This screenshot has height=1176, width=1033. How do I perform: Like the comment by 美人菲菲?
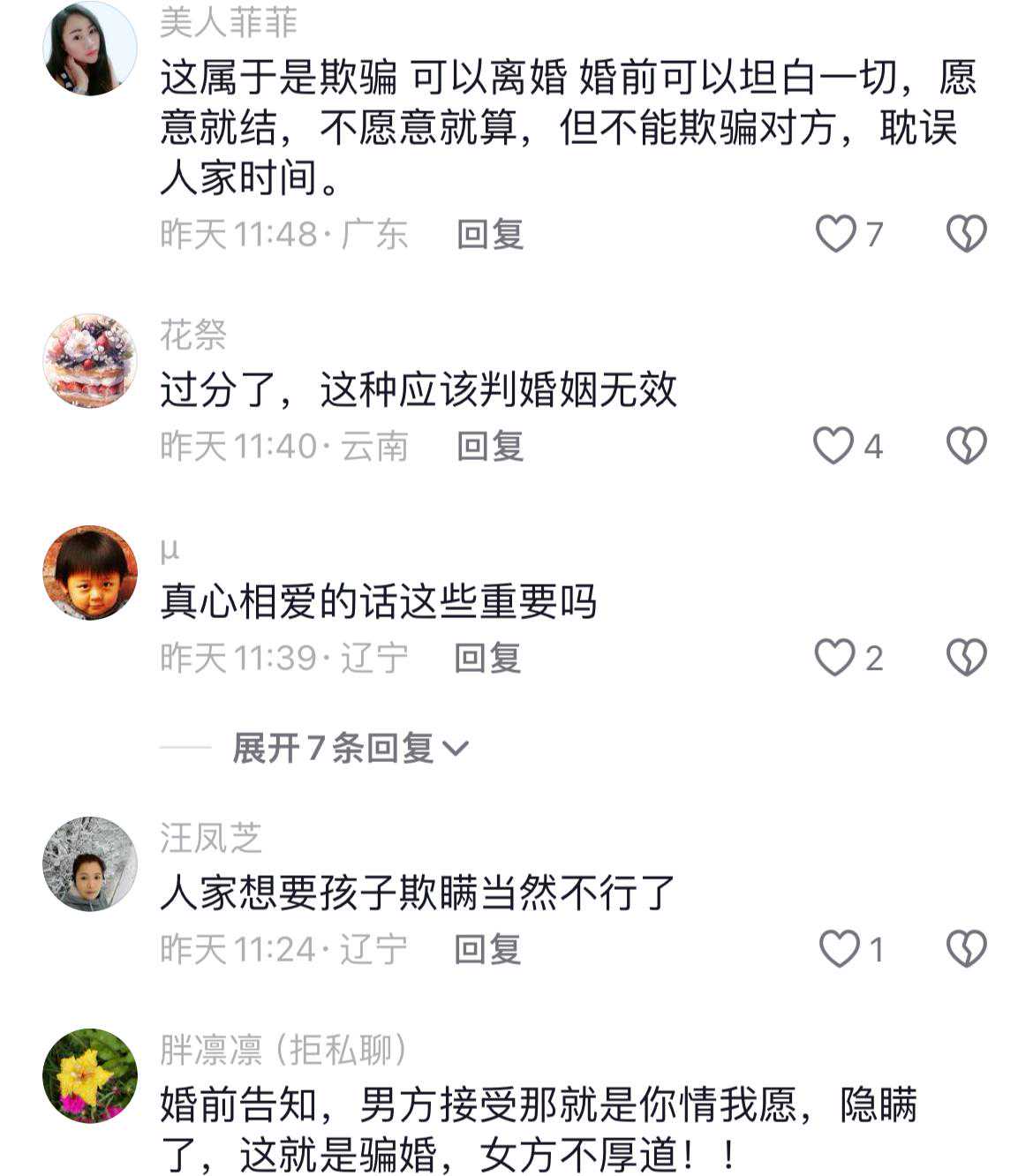[835, 234]
